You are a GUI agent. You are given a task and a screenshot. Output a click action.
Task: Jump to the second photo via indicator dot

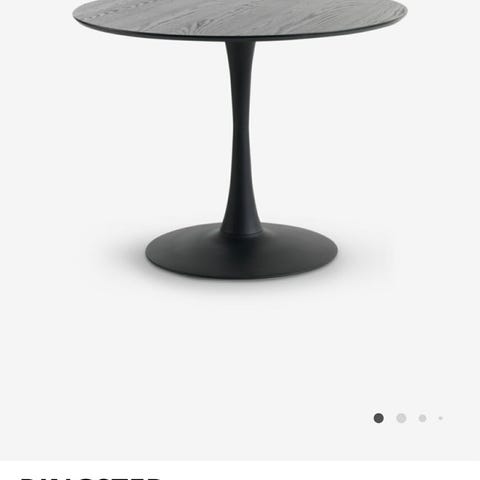(x=401, y=418)
